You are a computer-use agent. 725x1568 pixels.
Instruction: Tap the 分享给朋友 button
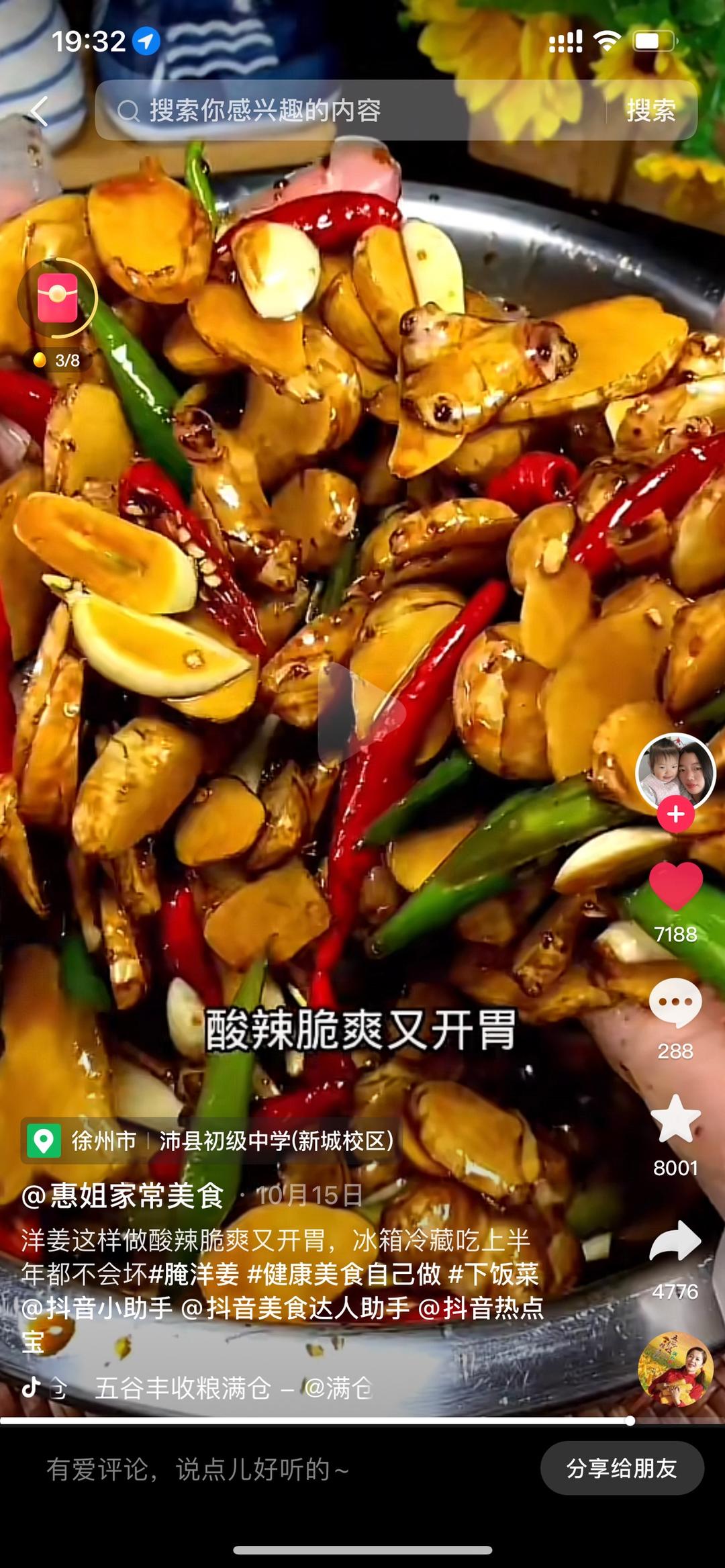coord(622,1469)
